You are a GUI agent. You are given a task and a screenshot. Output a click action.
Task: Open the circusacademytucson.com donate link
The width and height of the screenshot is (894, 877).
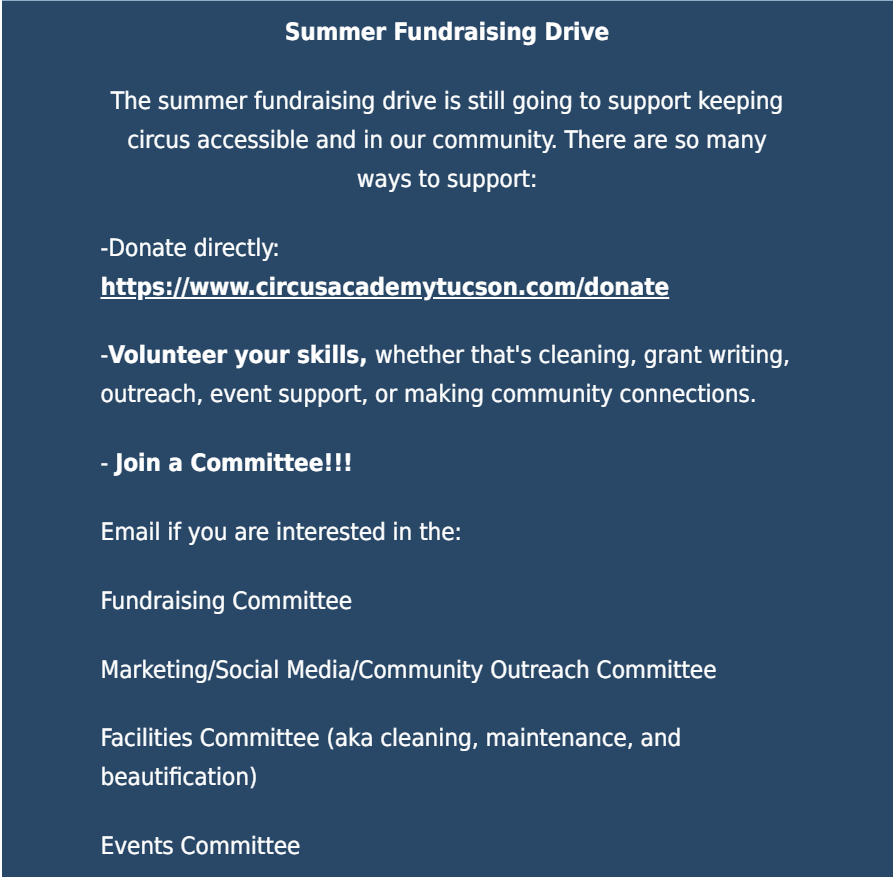pyautogui.click(x=384, y=287)
